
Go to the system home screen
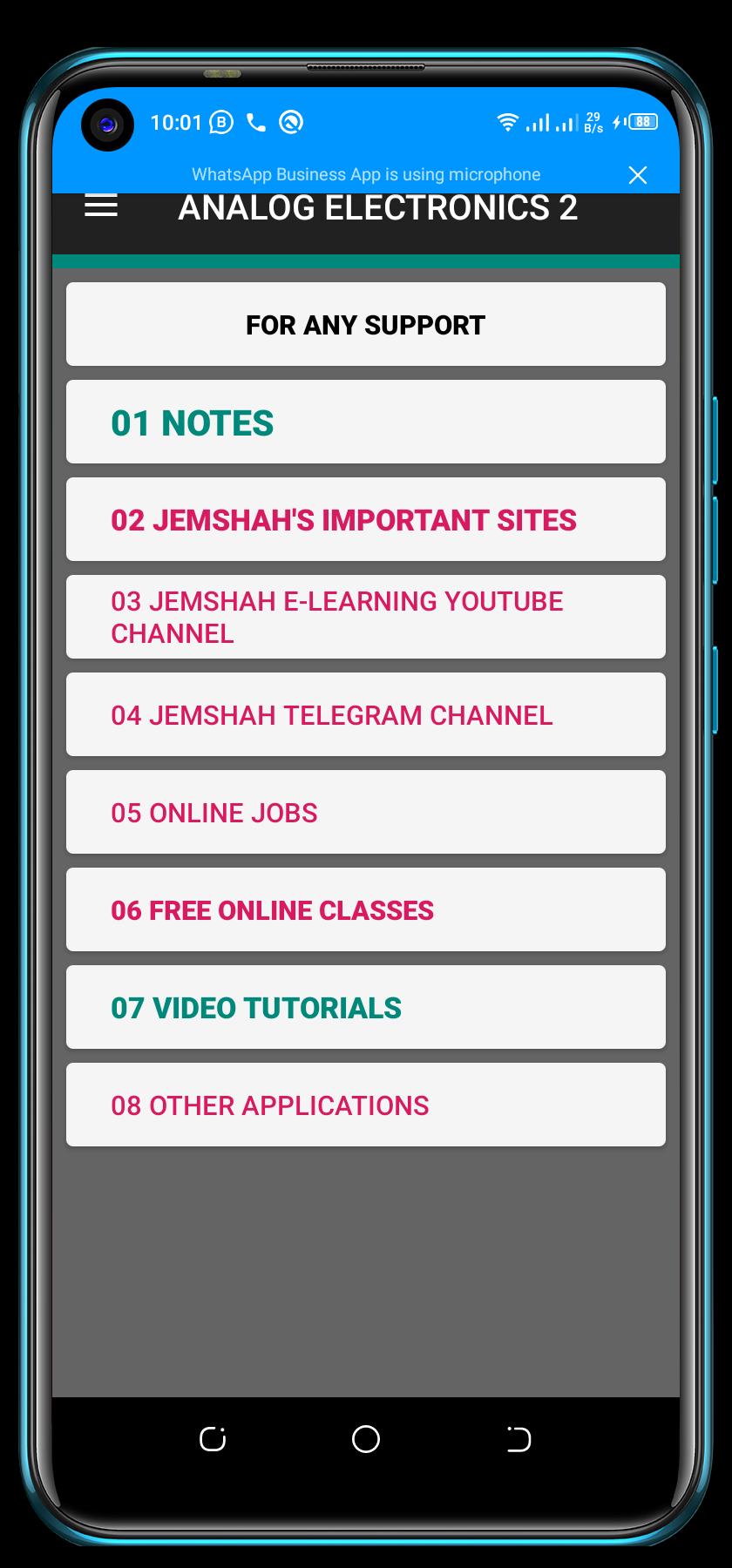tap(365, 1439)
